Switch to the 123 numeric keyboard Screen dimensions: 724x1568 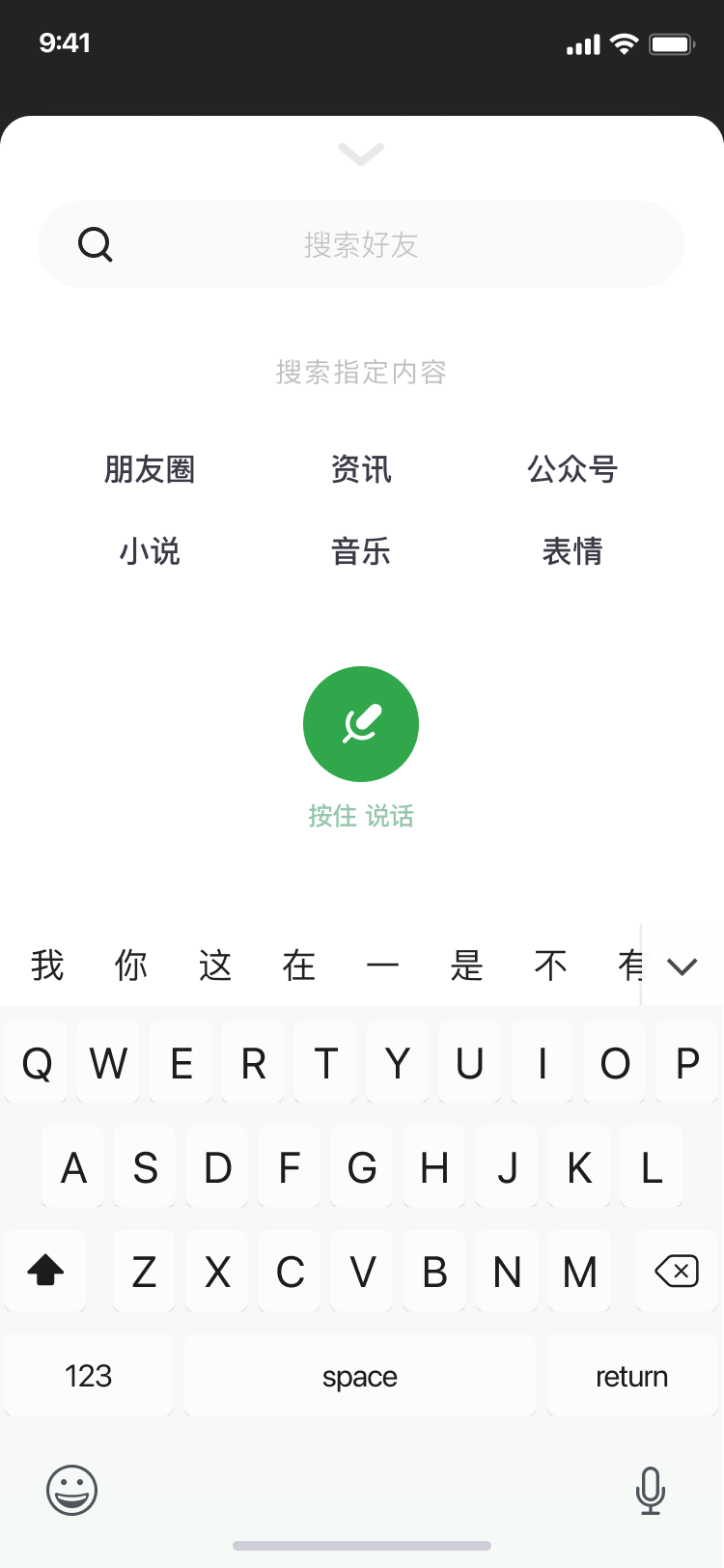point(89,1376)
